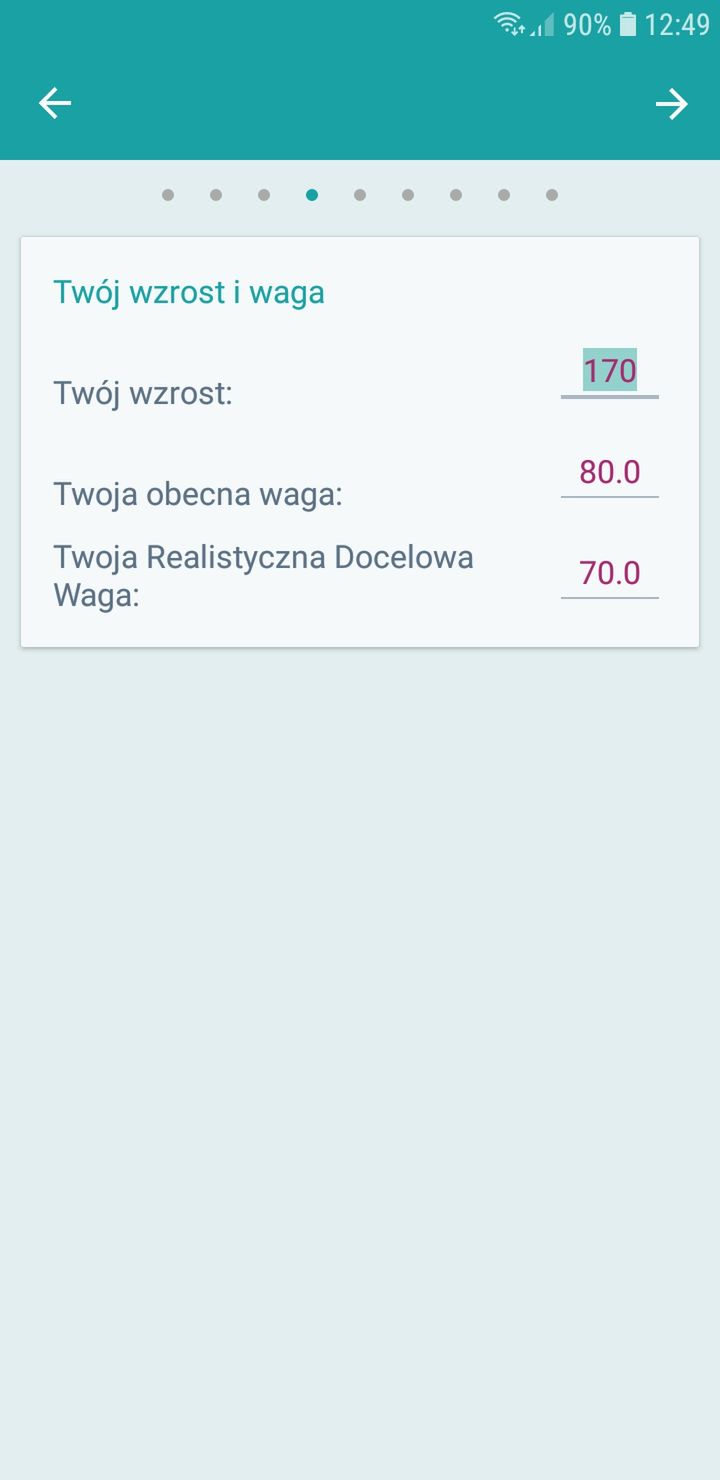
Task: Go back with the left arrow
Action: click(55, 103)
